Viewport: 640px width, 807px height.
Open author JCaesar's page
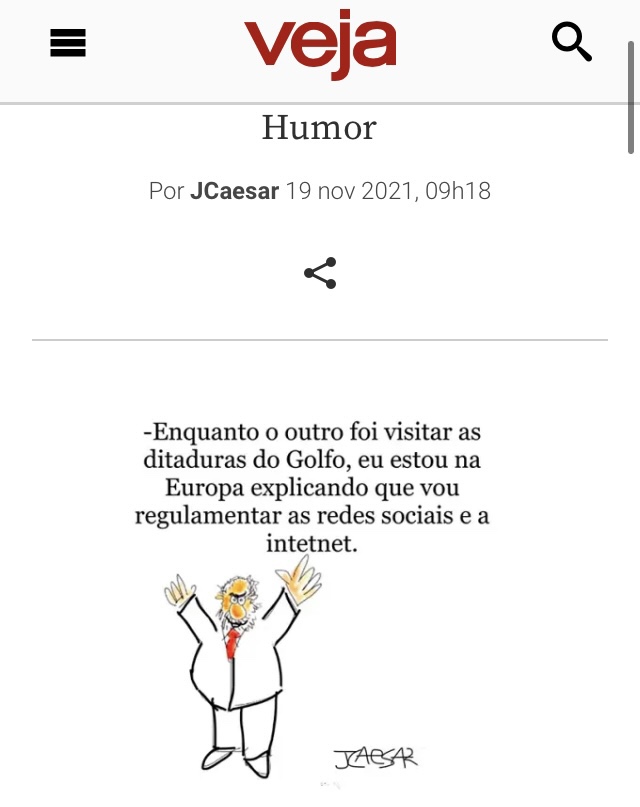(x=234, y=191)
